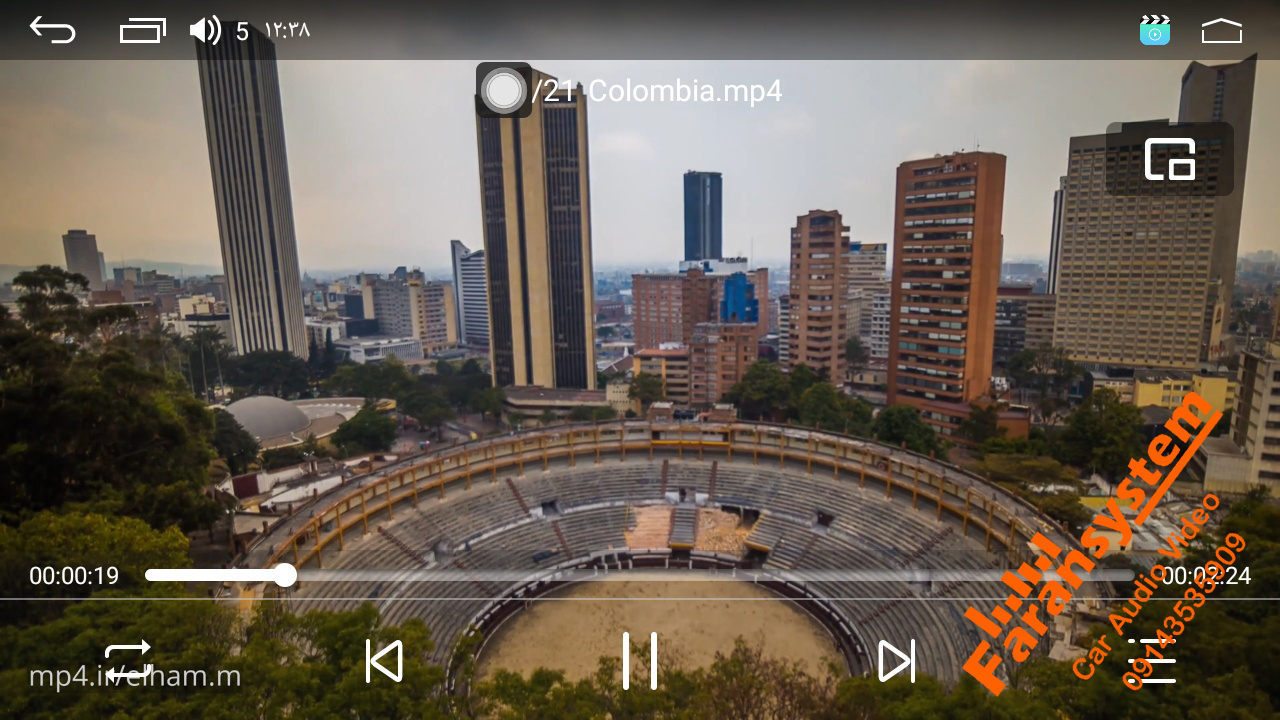Viewport: 1280px width, 720px height.
Task: Go to the home screen
Action: (1221, 31)
